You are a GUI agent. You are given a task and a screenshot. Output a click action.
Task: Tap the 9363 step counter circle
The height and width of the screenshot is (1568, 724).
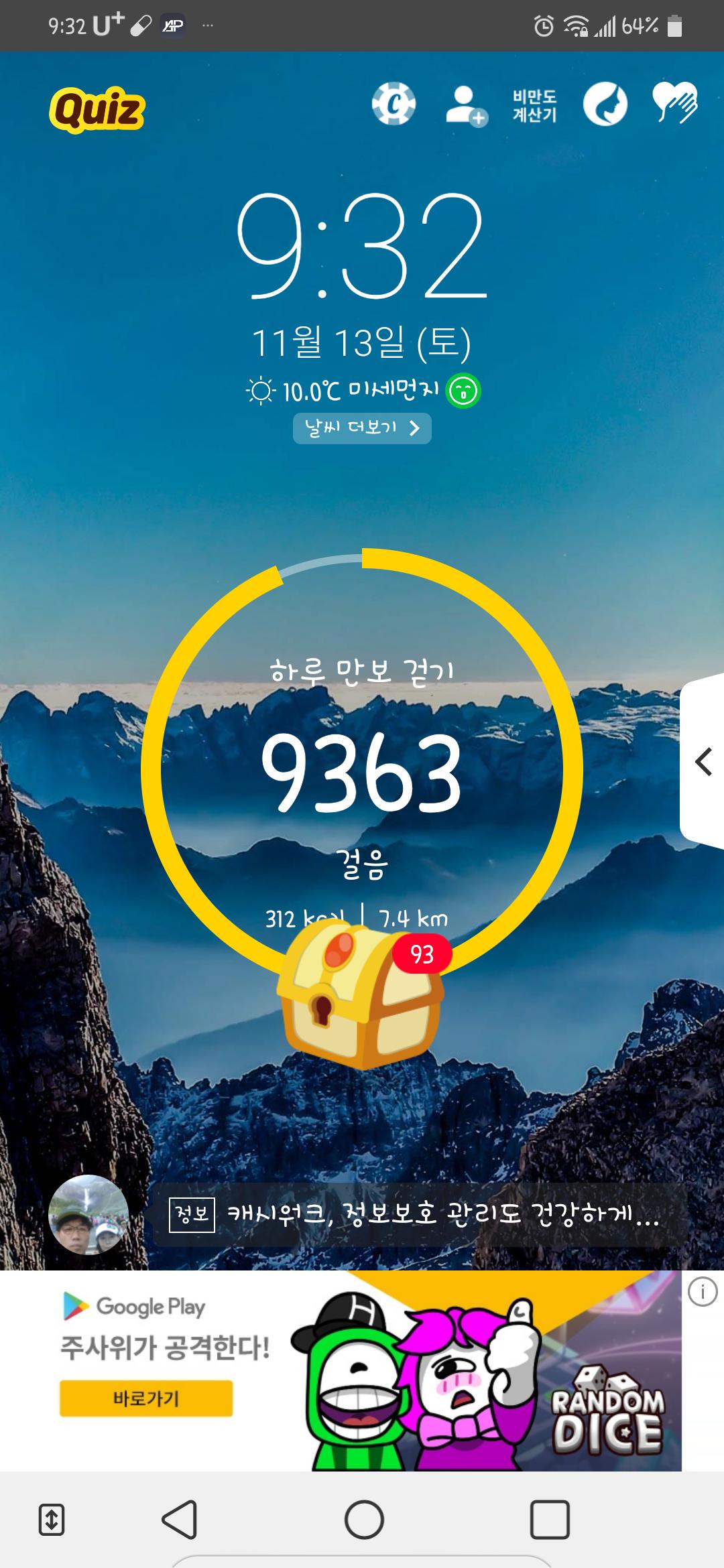click(362, 771)
